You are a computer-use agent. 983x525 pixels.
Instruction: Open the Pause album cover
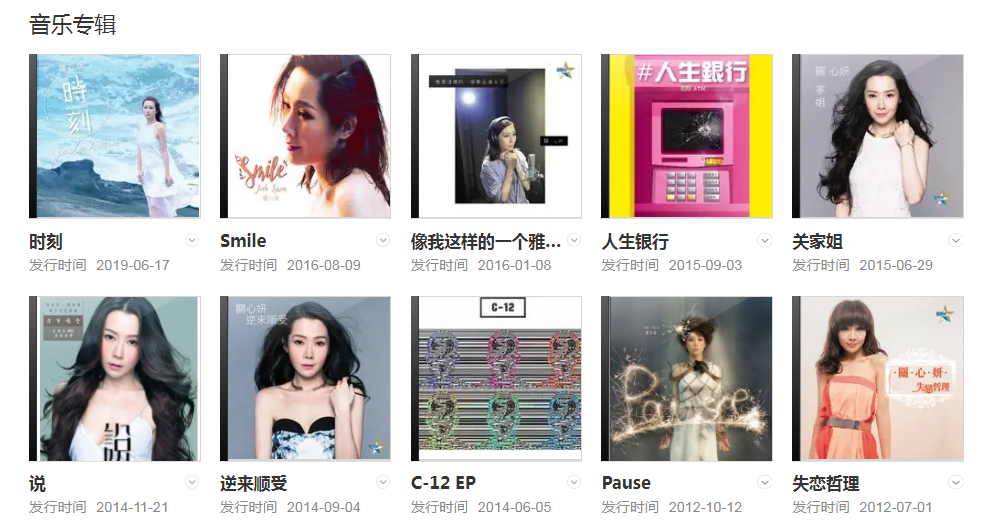pyautogui.click(x=687, y=378)
